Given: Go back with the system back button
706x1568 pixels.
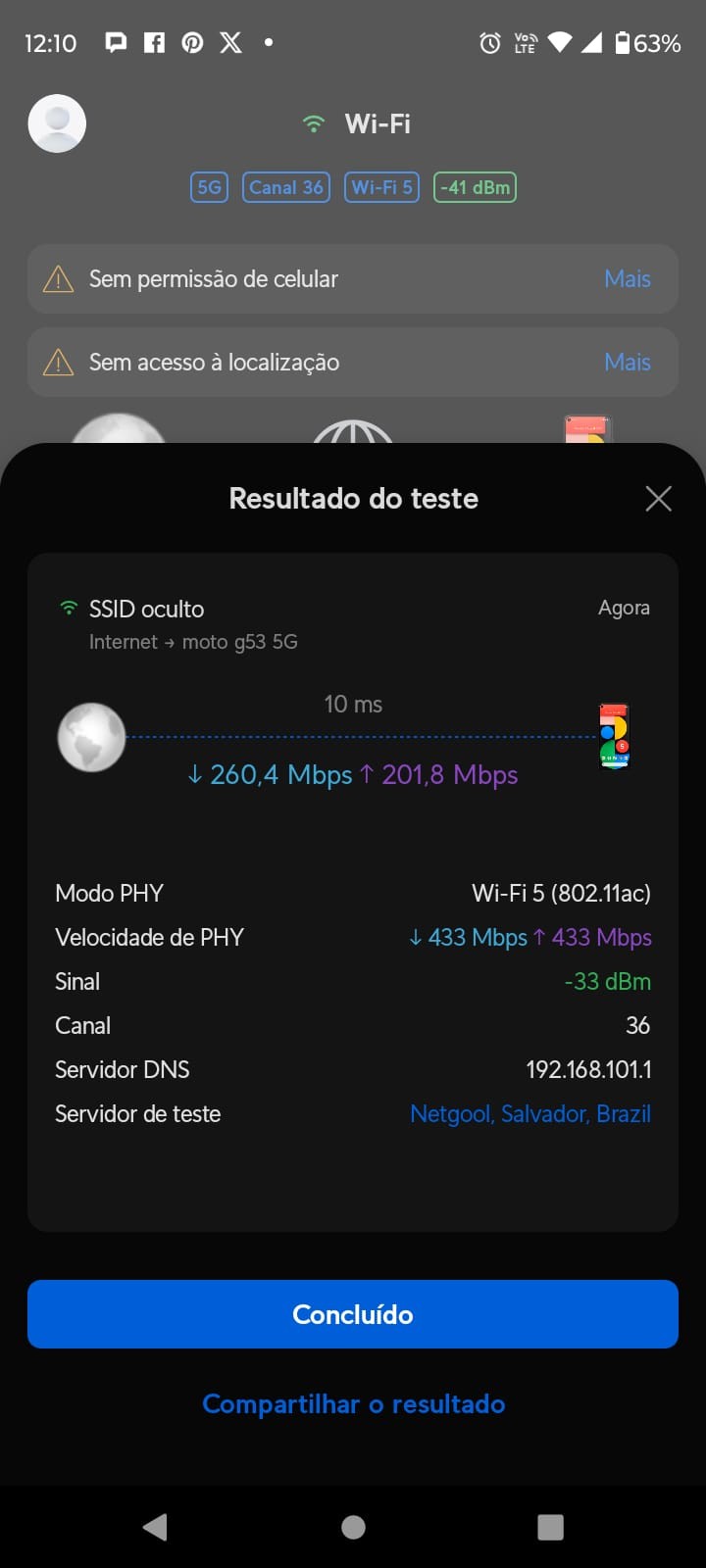Looking at the screenshot, I should coord(155,1527).
